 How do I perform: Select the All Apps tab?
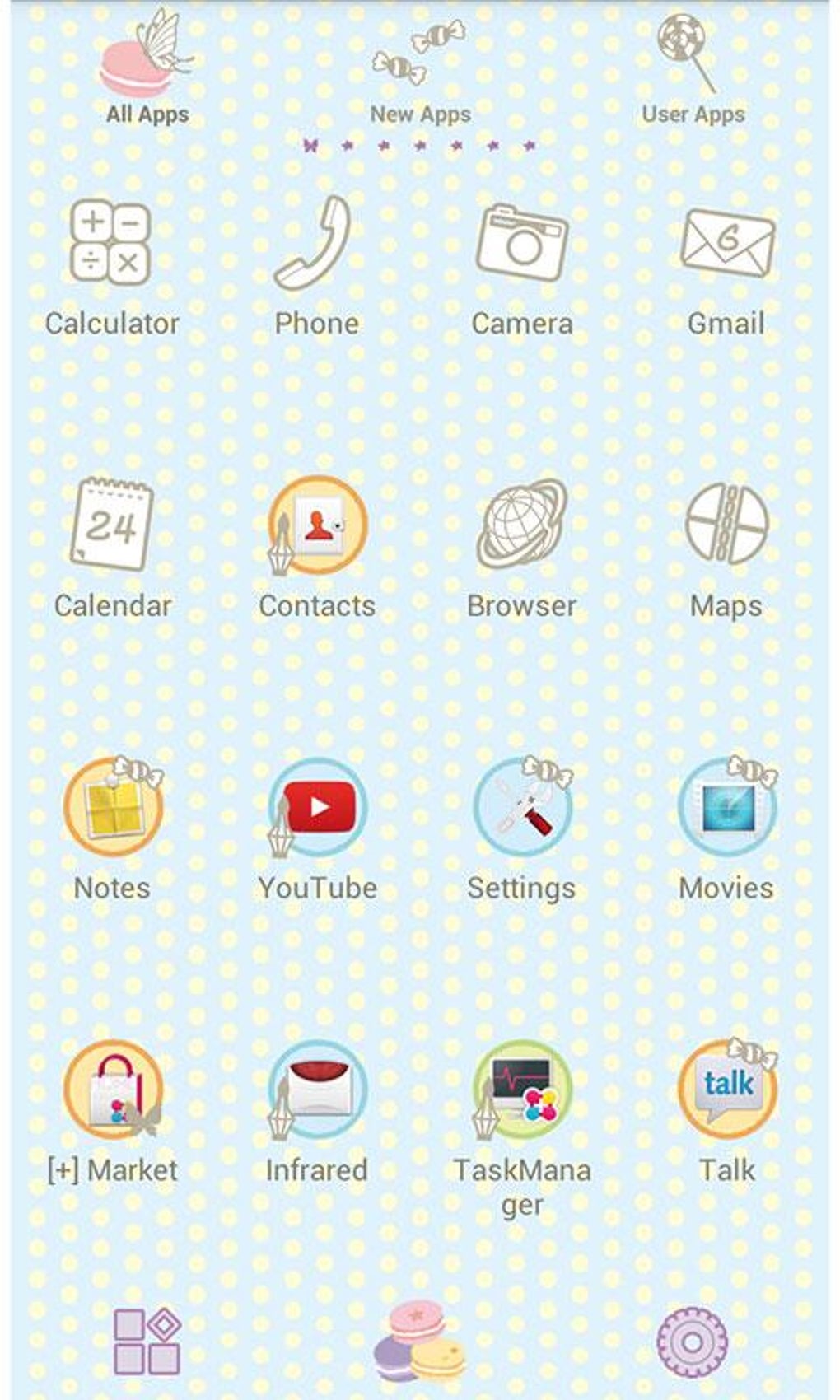tap(147, 76)
